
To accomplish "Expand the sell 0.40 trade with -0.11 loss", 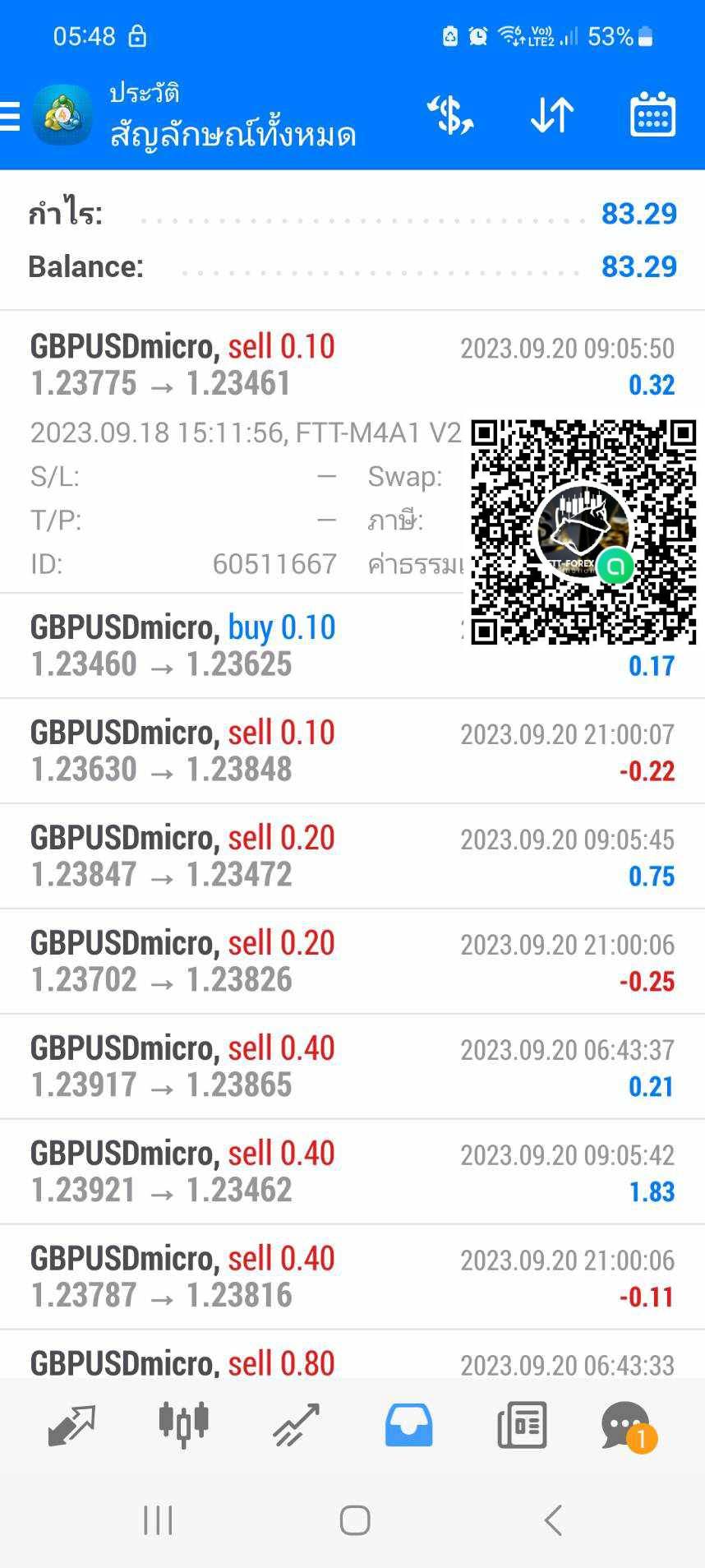I will pyautogui.click(x=352, y=1278).
